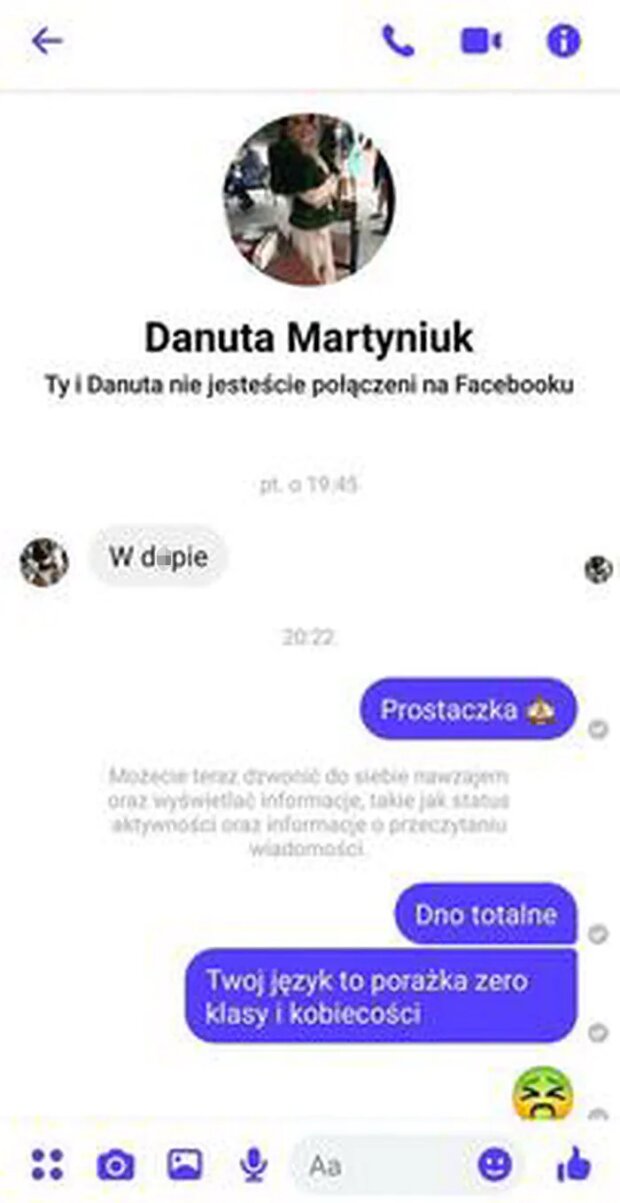Screen dimensions: 620x1203
Task: Open conversation info details
Action: pyautogui.click(x=564, y=41)
